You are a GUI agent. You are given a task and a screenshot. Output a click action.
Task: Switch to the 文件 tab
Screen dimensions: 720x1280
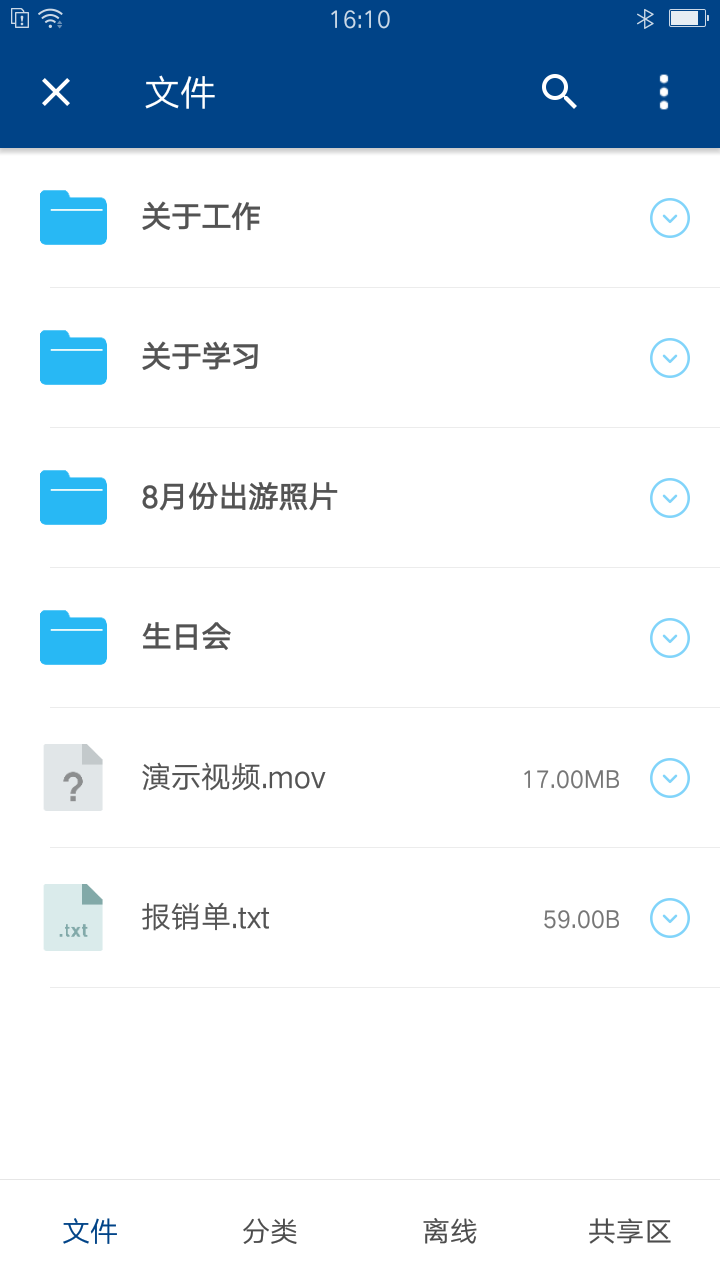point(90,1231)
